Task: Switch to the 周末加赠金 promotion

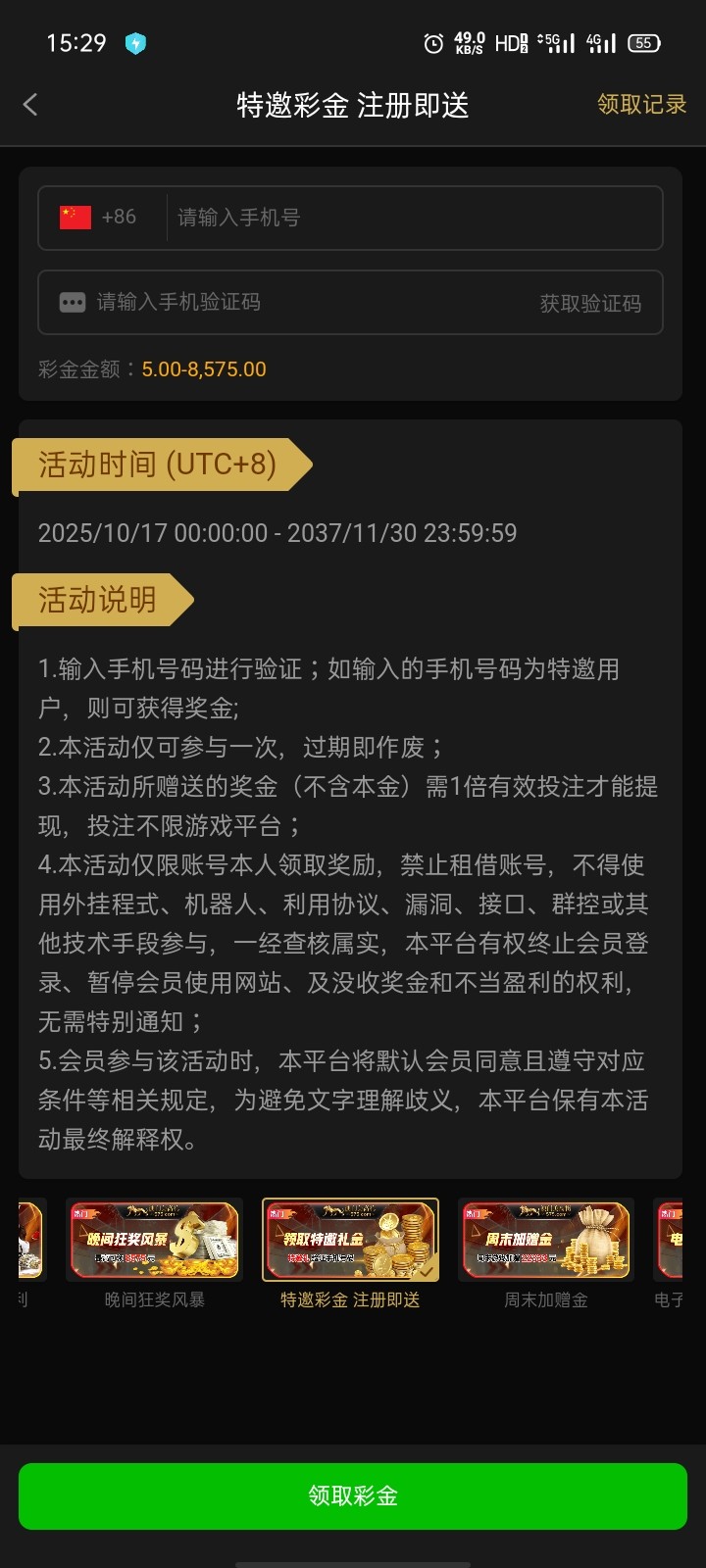Action: (x=545, y=1240)
